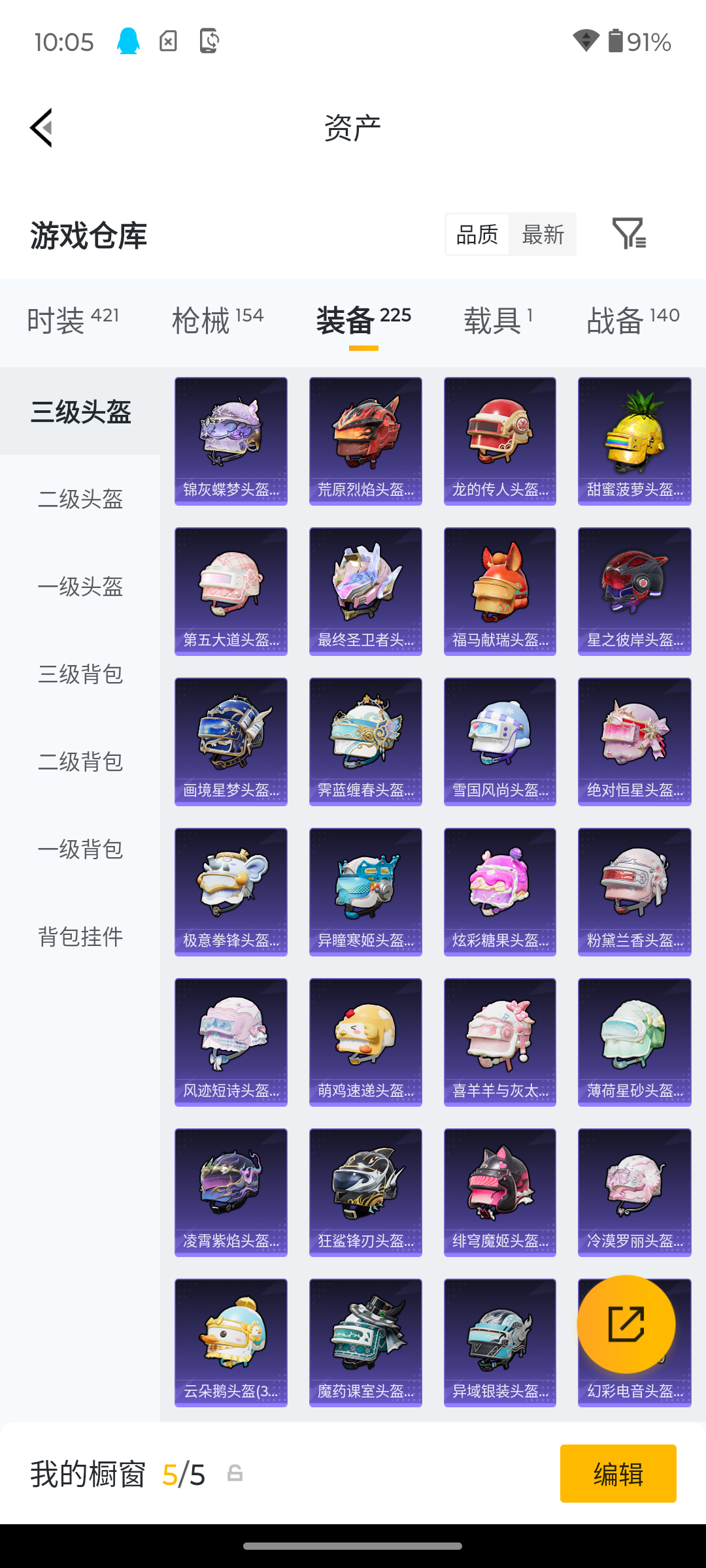This screenshot has width=706, height=1568.
Task: Open the QQ penguin icon in status bar
Action: (x=128, y=41)
